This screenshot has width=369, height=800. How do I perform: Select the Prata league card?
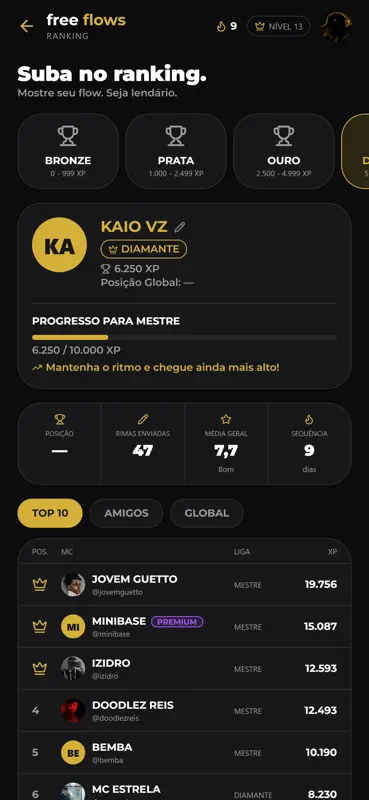(x=176, y=151)
